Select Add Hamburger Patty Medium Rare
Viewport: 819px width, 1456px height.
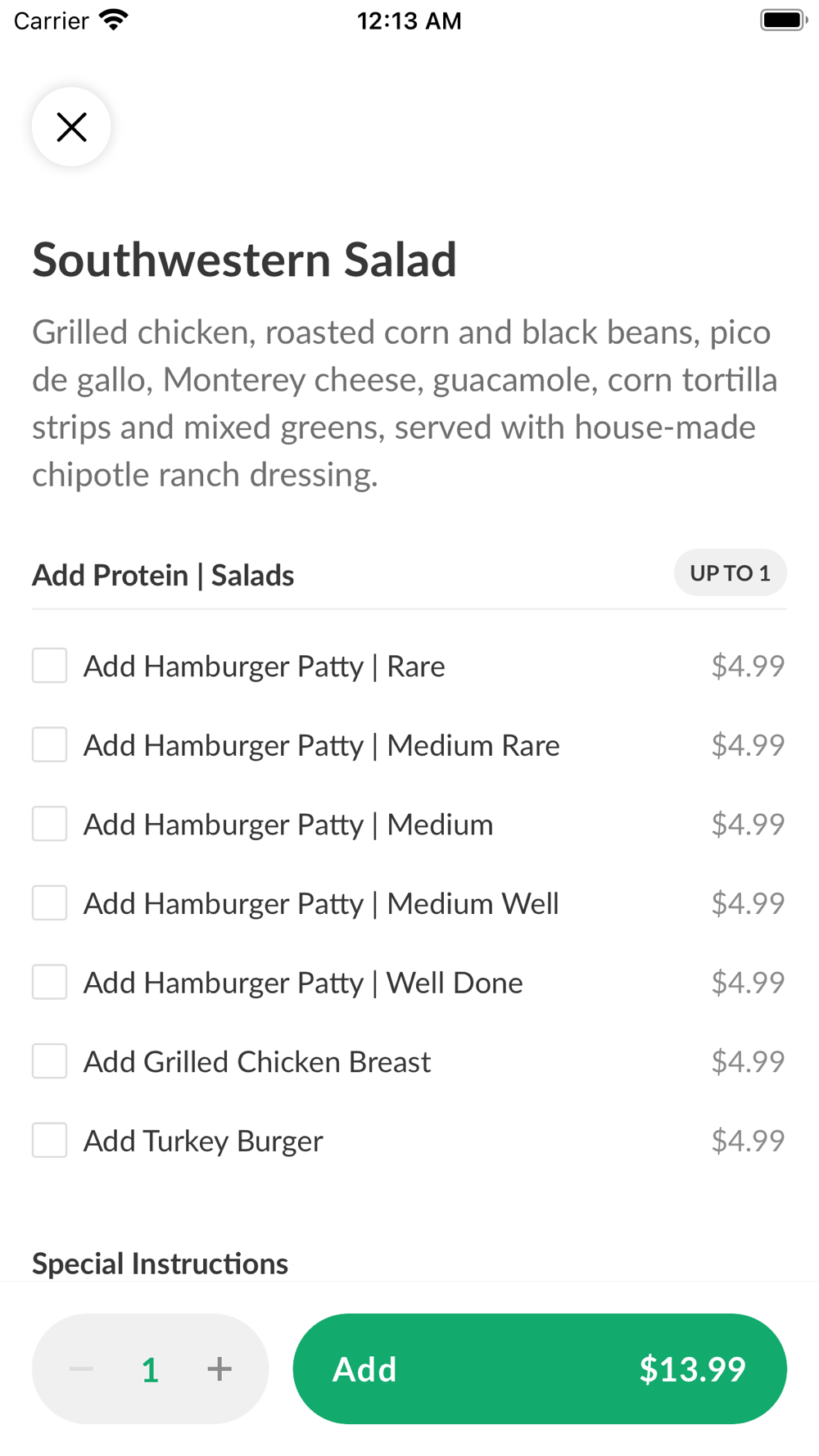[x=49, y=745]
